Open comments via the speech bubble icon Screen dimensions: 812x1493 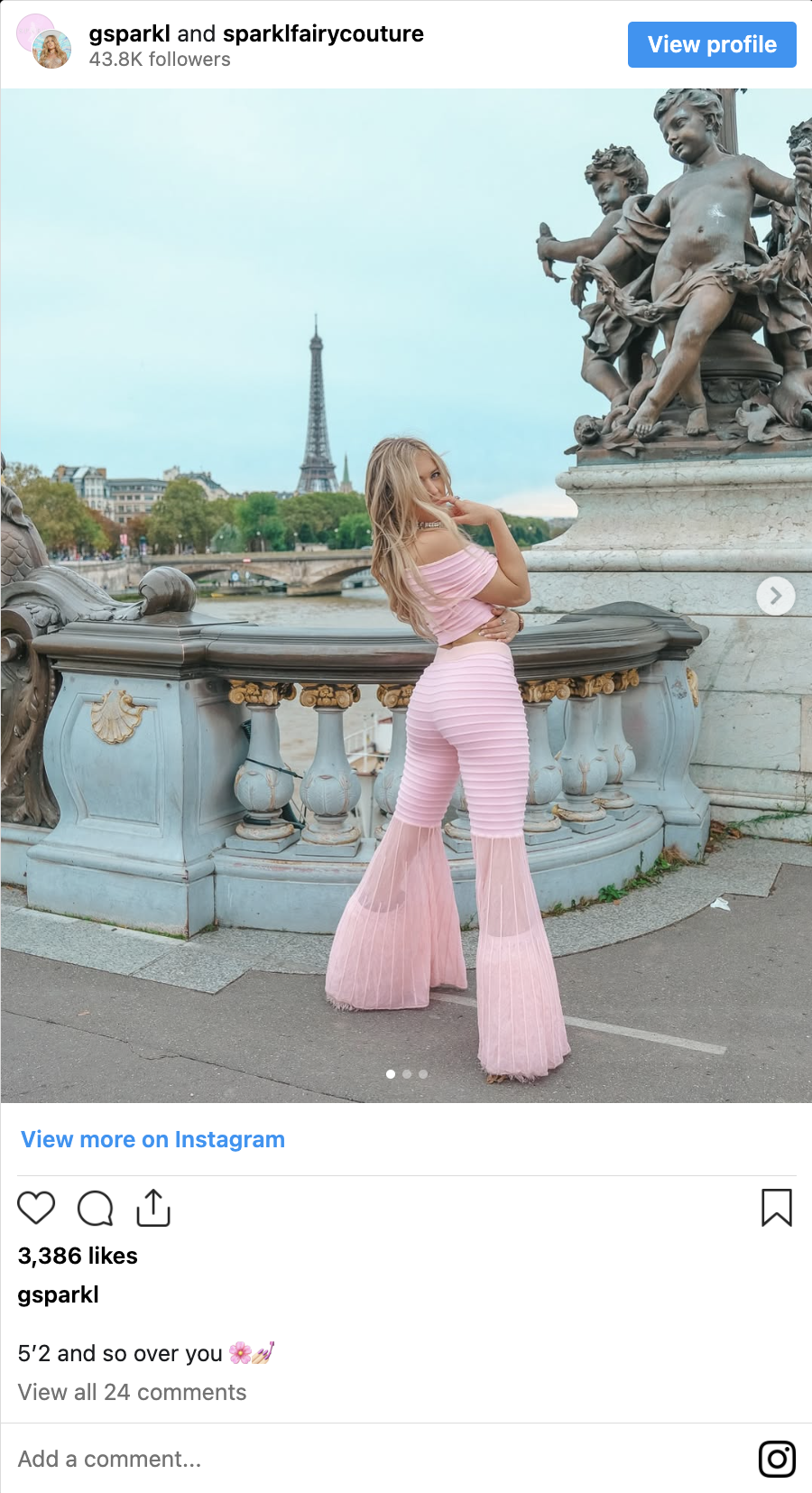[95, 1208]
